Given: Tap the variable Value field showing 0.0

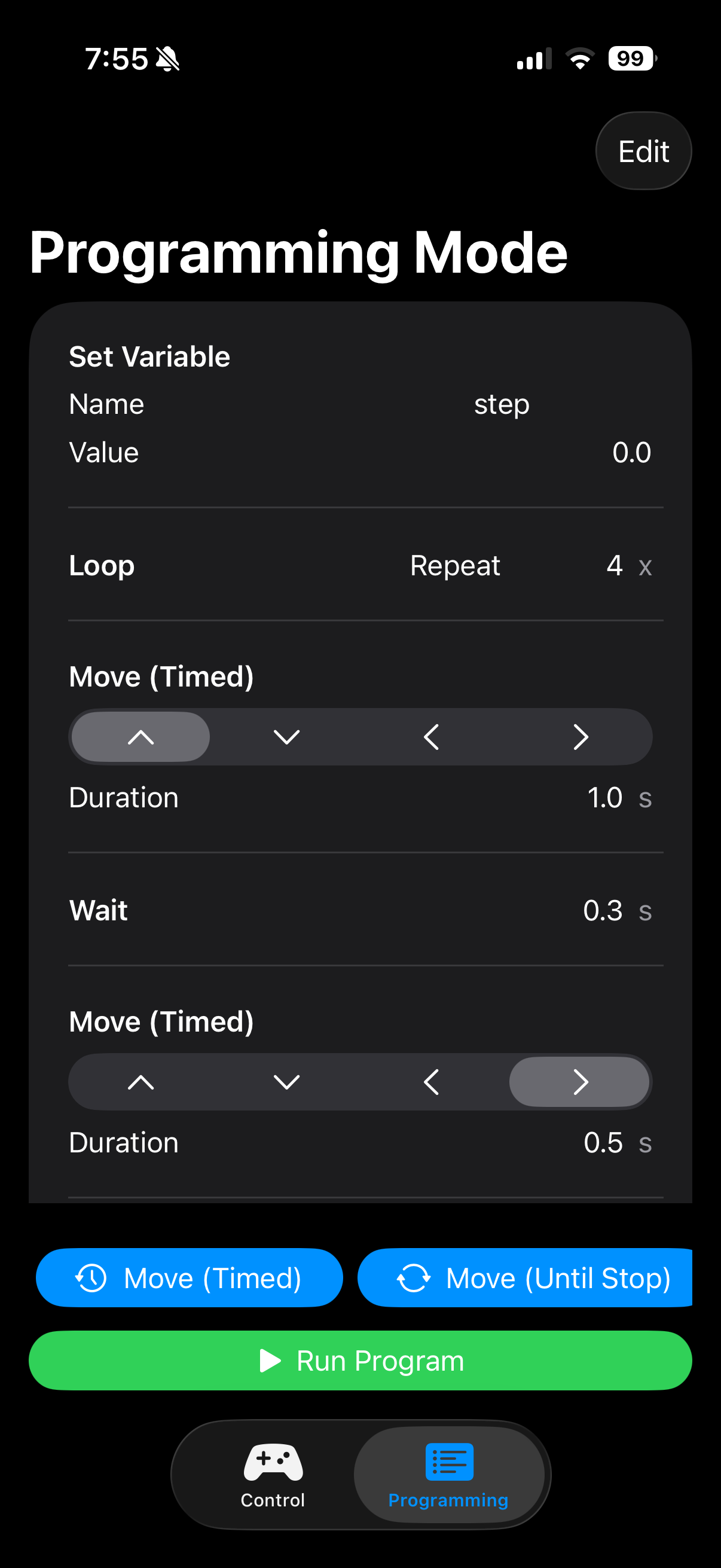Looking at the screenshot, I should pos(631,452).
